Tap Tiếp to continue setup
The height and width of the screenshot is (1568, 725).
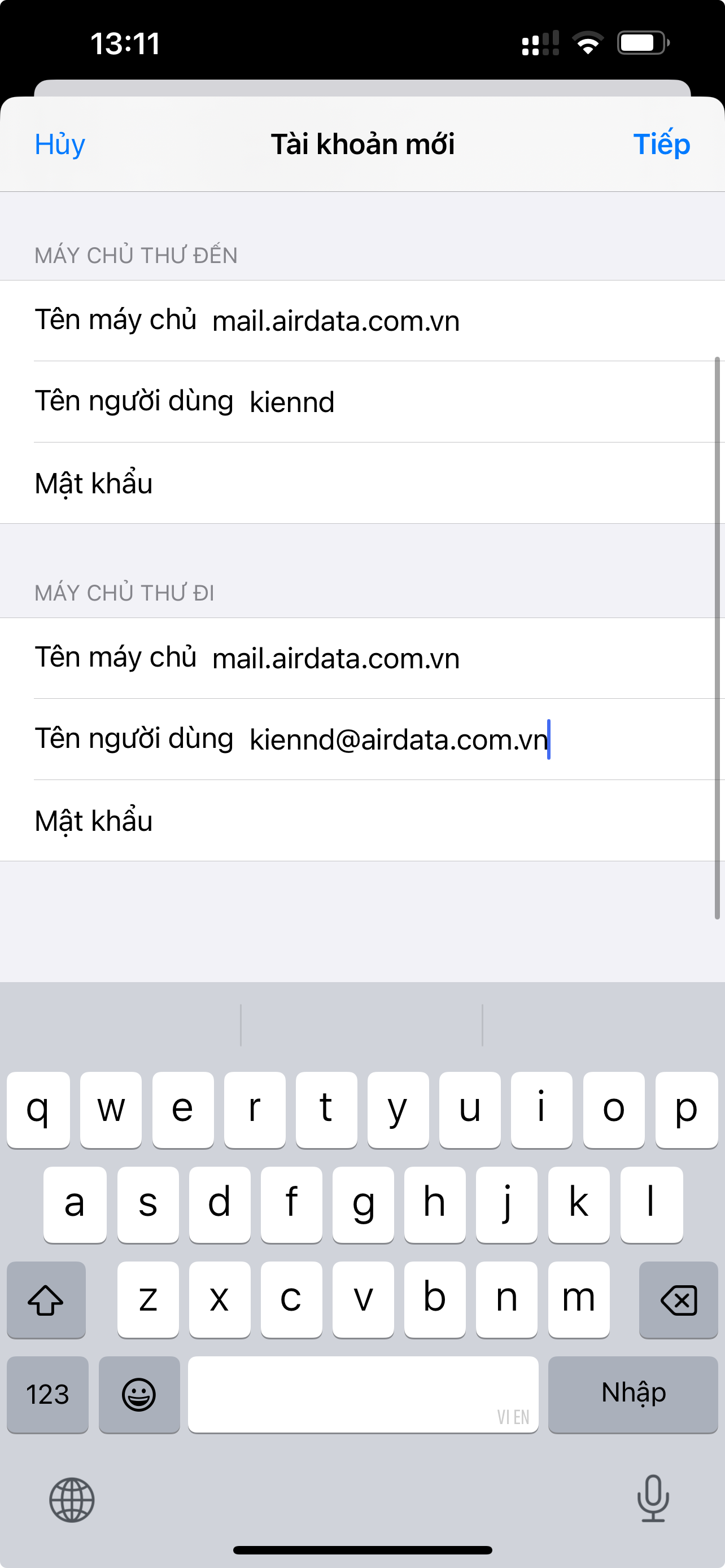tap(661, 144)
